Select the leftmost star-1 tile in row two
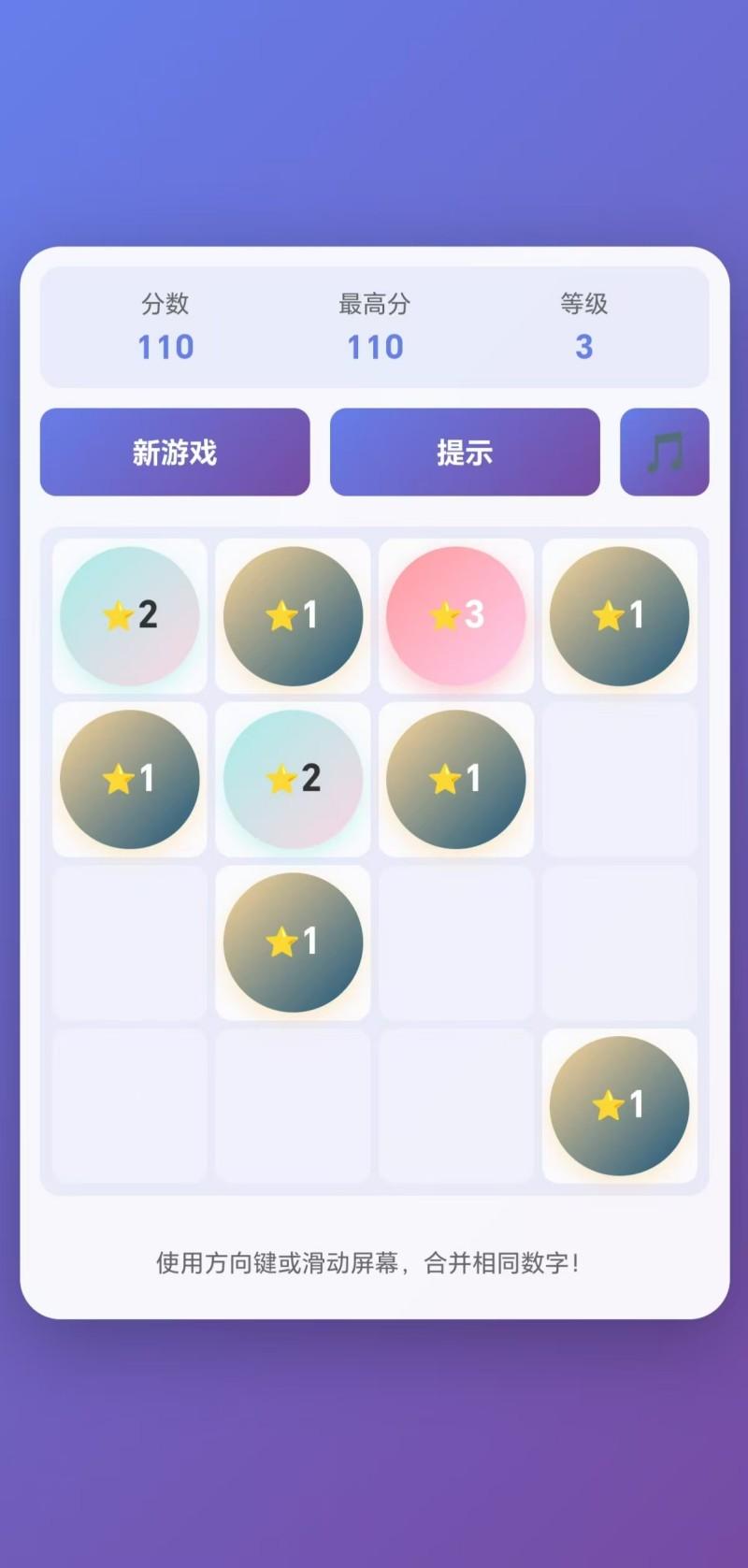Viewport: 748px width, 1568px height. 129,779
